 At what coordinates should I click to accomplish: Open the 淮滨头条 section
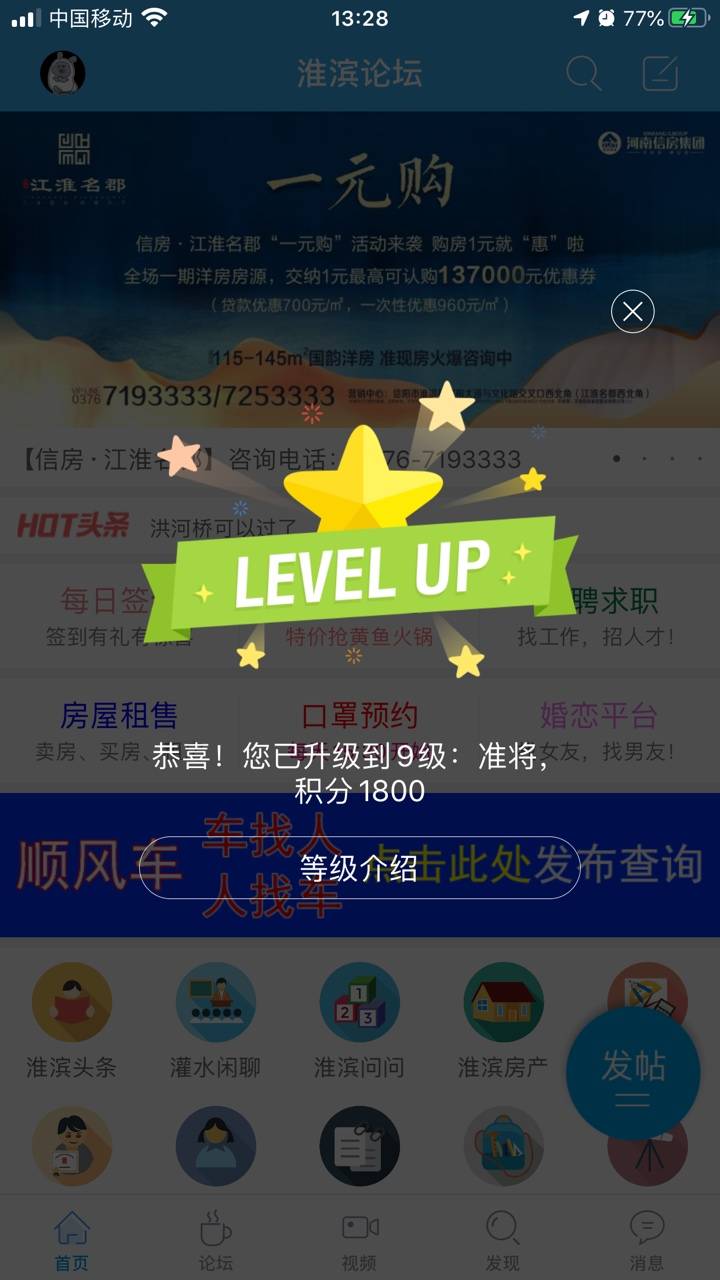pyautogui.click(x=72, y=1020)
